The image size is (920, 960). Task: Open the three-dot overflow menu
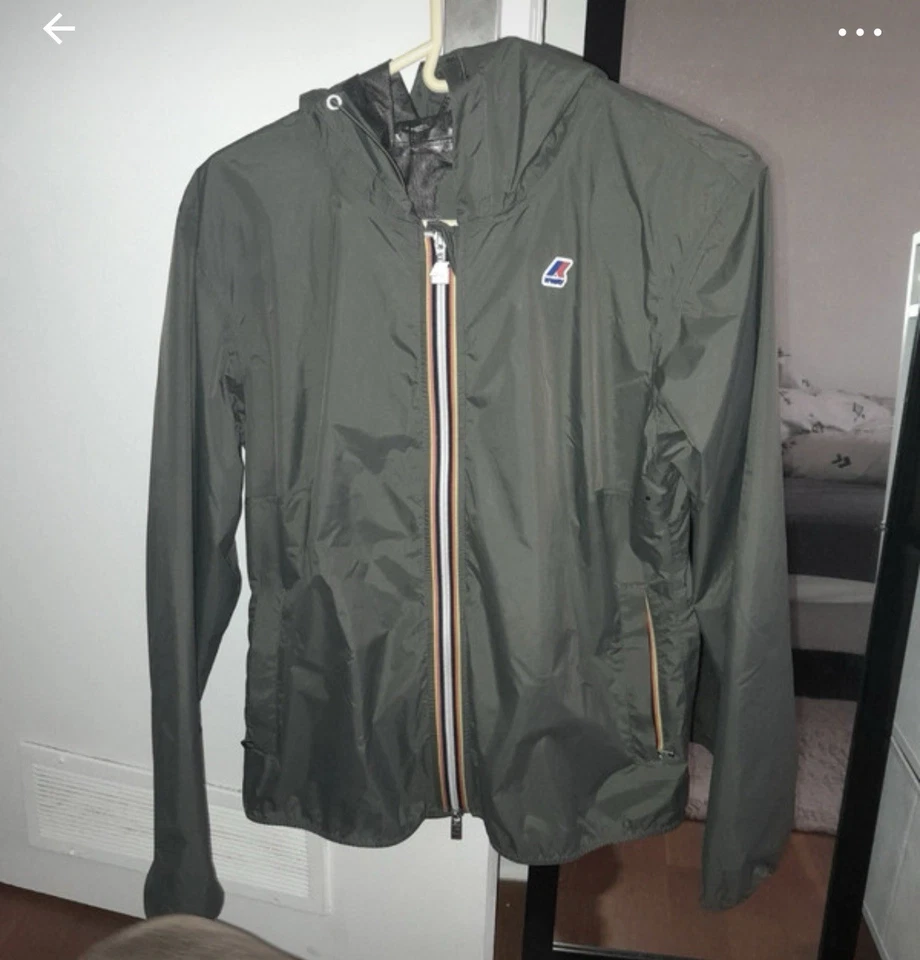[x=860, y=32]
